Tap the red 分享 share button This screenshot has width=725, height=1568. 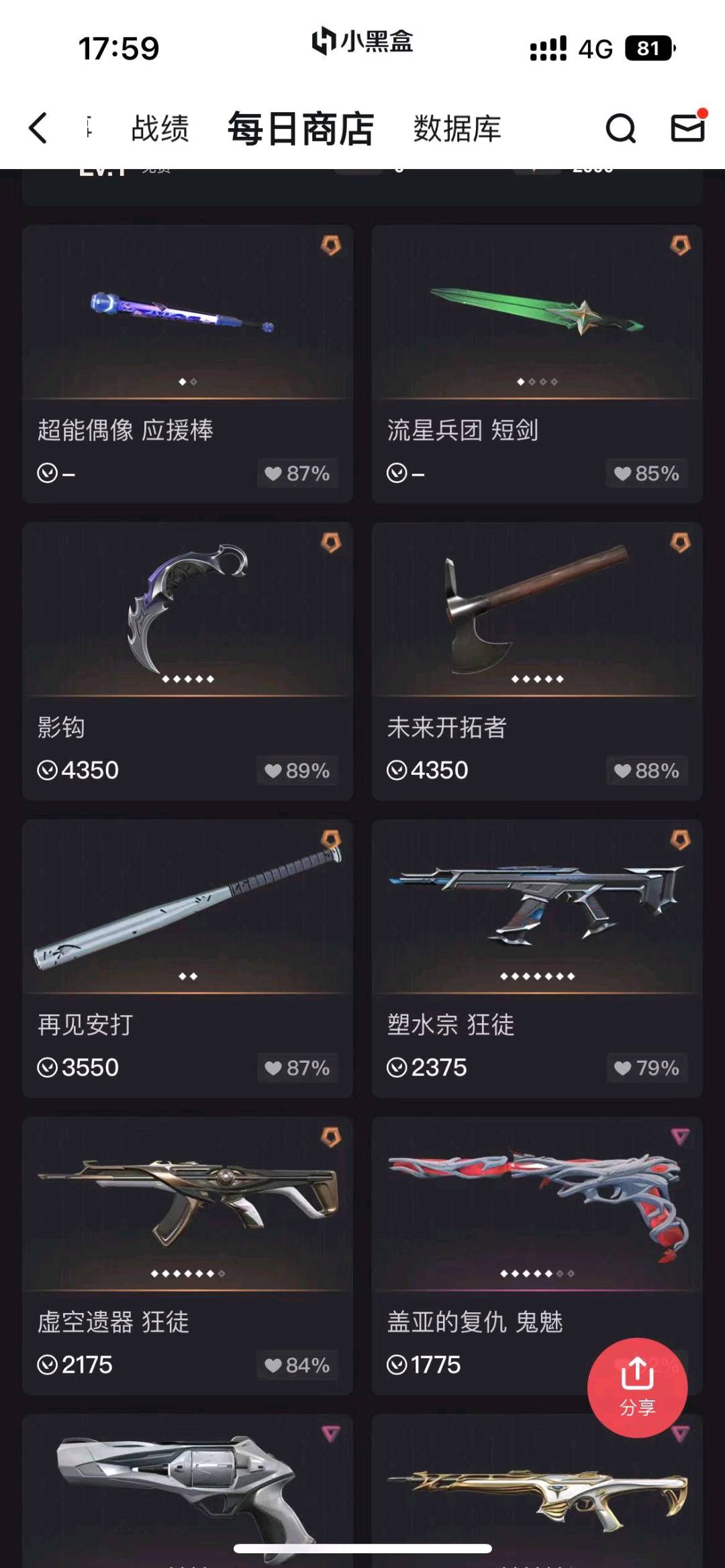pos(637,1388)
